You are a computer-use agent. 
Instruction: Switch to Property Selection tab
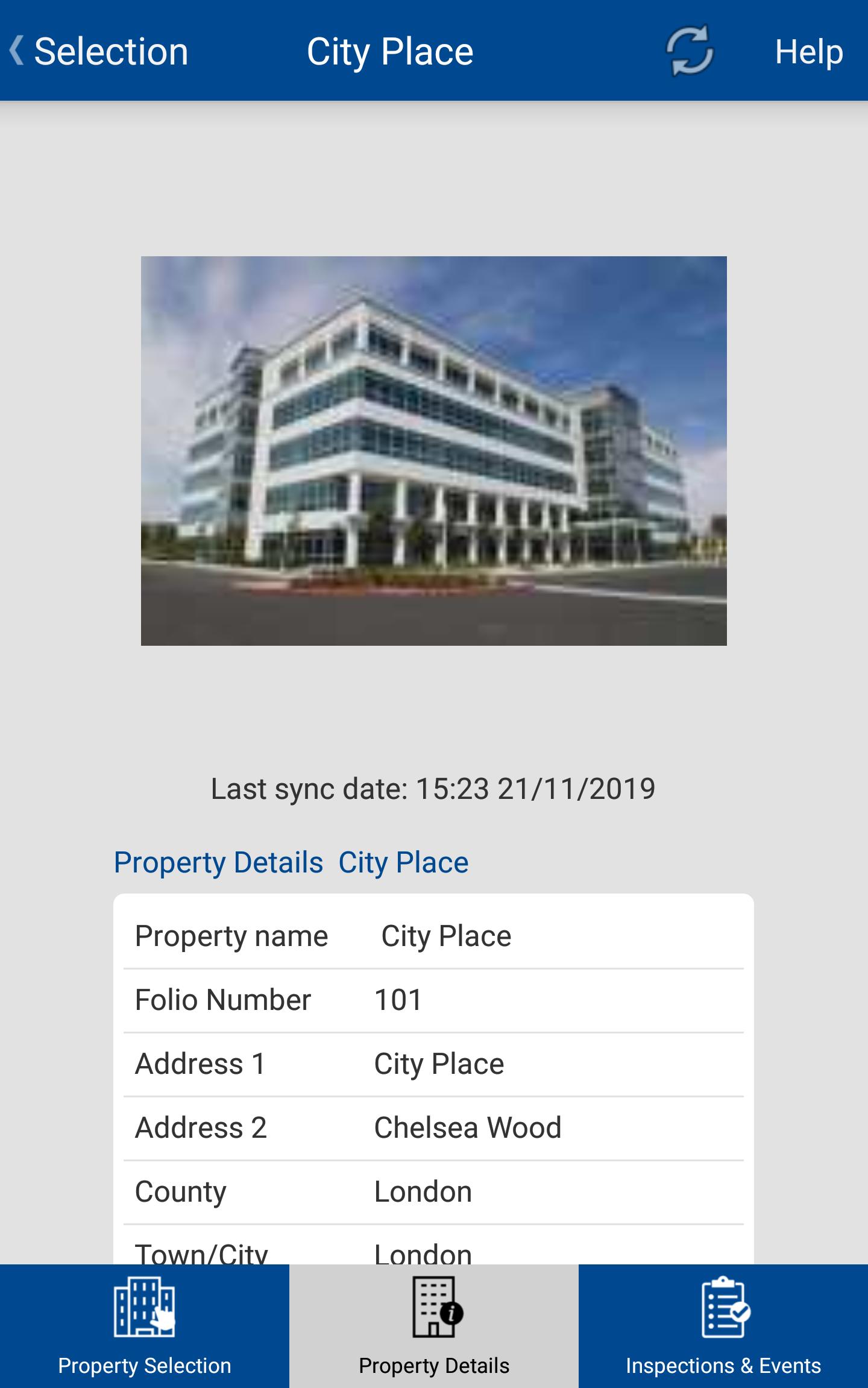click(x=145, y=1325)
